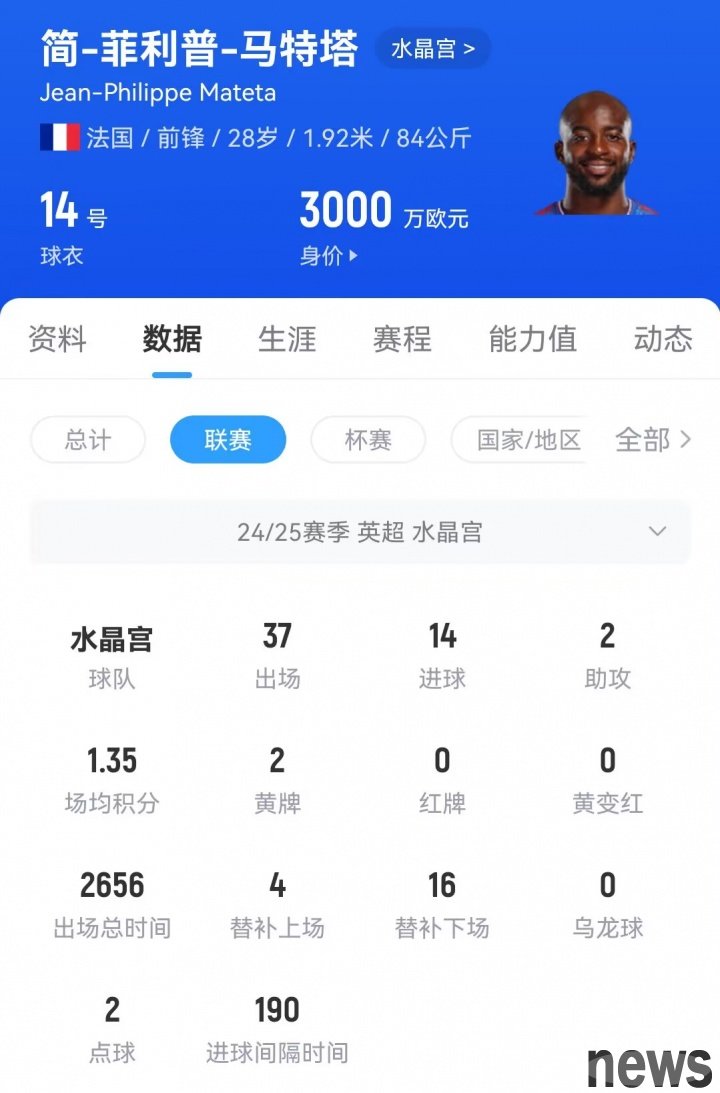
Task: Open the 水晶宫 team page chip
Action: (433, 48)
